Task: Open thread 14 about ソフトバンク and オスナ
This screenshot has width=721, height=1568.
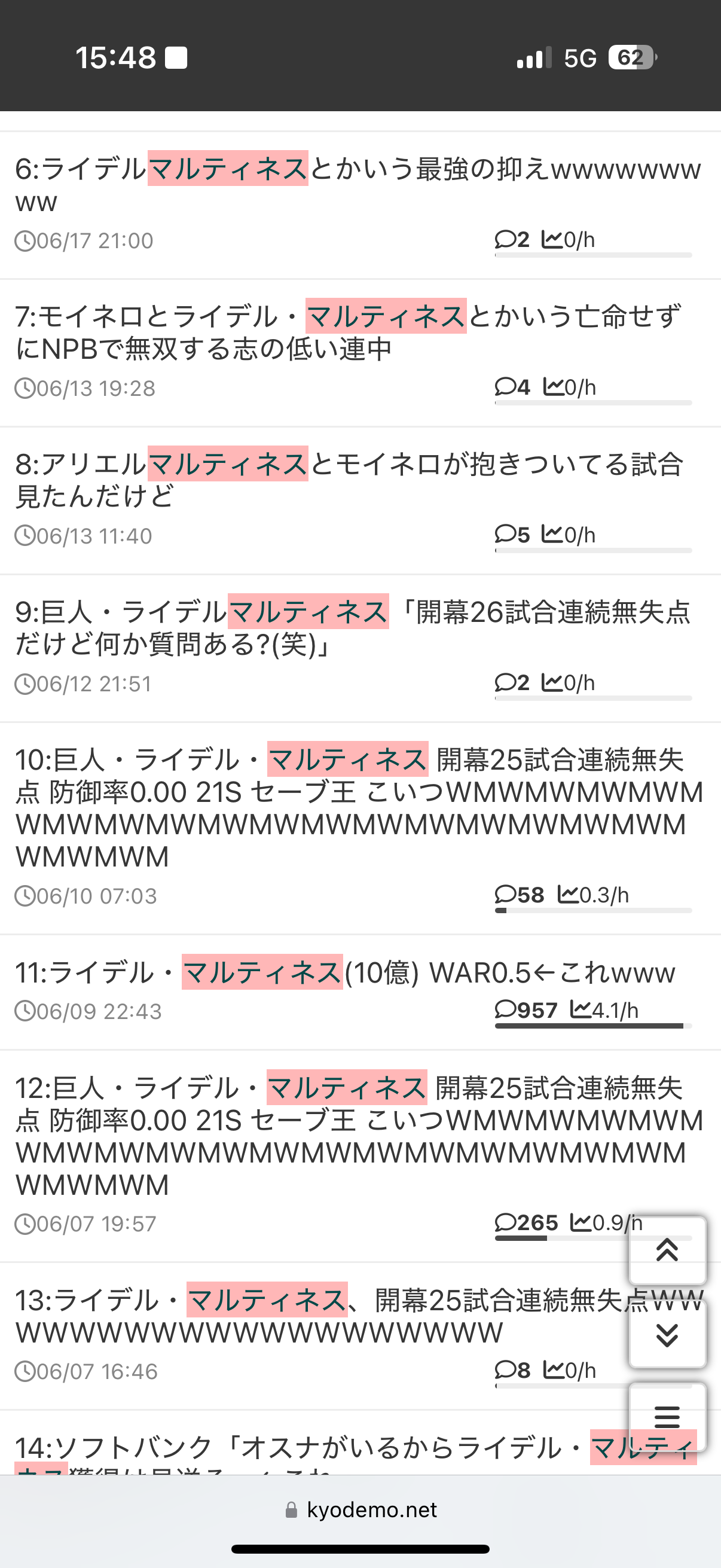Action: click(355, 1452)
